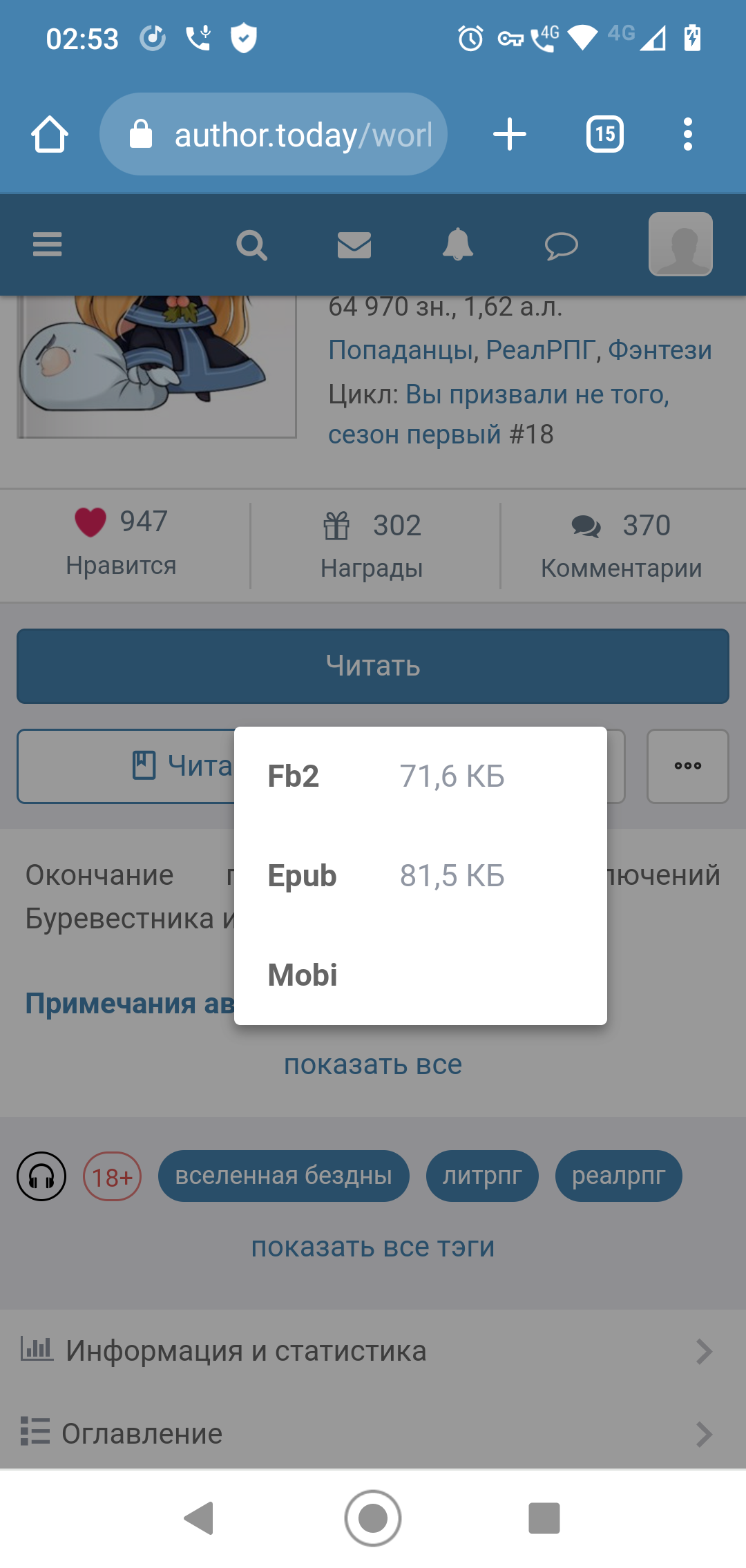Image resolution: width=746 pixels, height=1568 pixels.
Task: Open private messages envelope
Action: click(354, 245)
